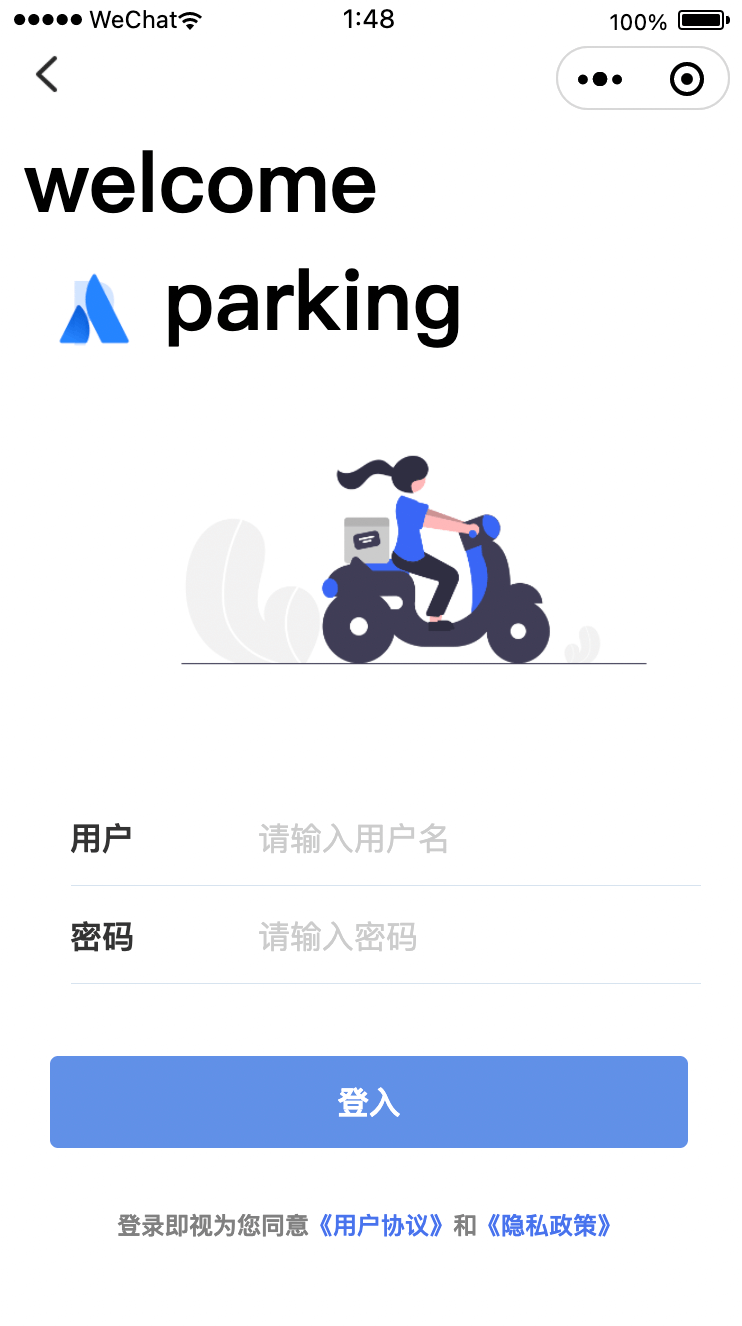Tap the circular exit icon in the capsule
Screen dimensions: 742x1326
click(x=686, y=78)
